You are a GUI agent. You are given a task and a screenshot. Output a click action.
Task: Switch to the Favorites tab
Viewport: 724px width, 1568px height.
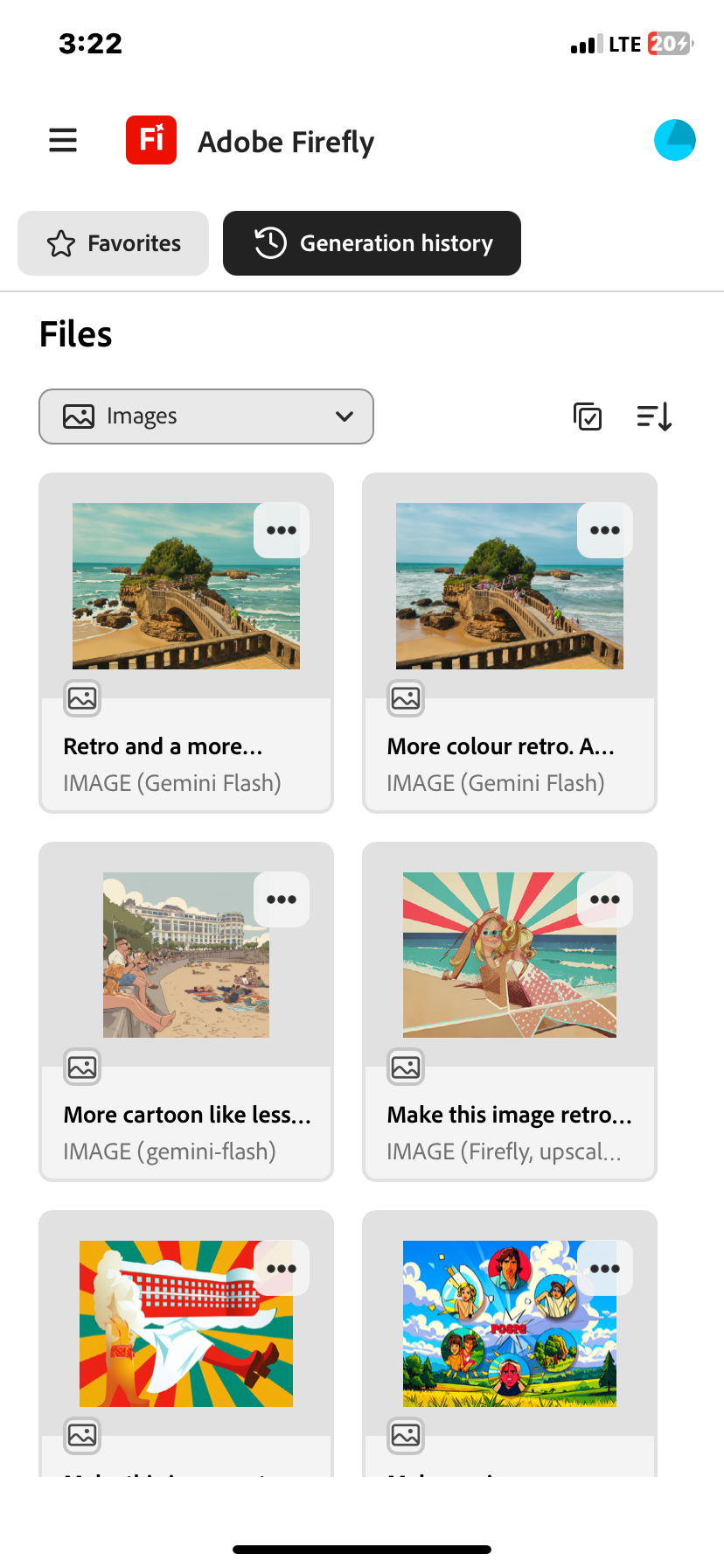point(113,243)
